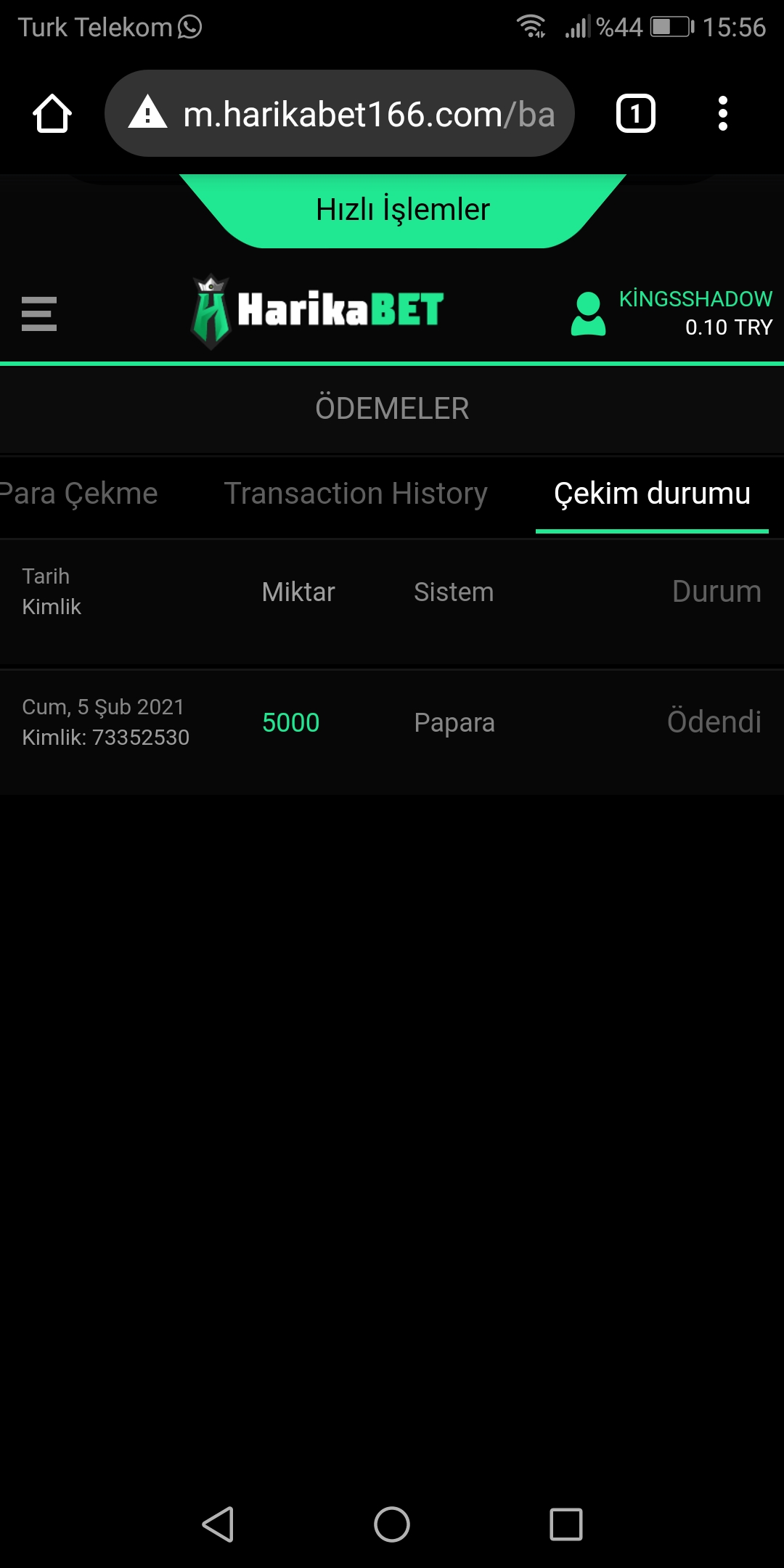Screen dimensions: 784x1568
Task: Open the hamburger side menu
Action: (x=39, y=314)
